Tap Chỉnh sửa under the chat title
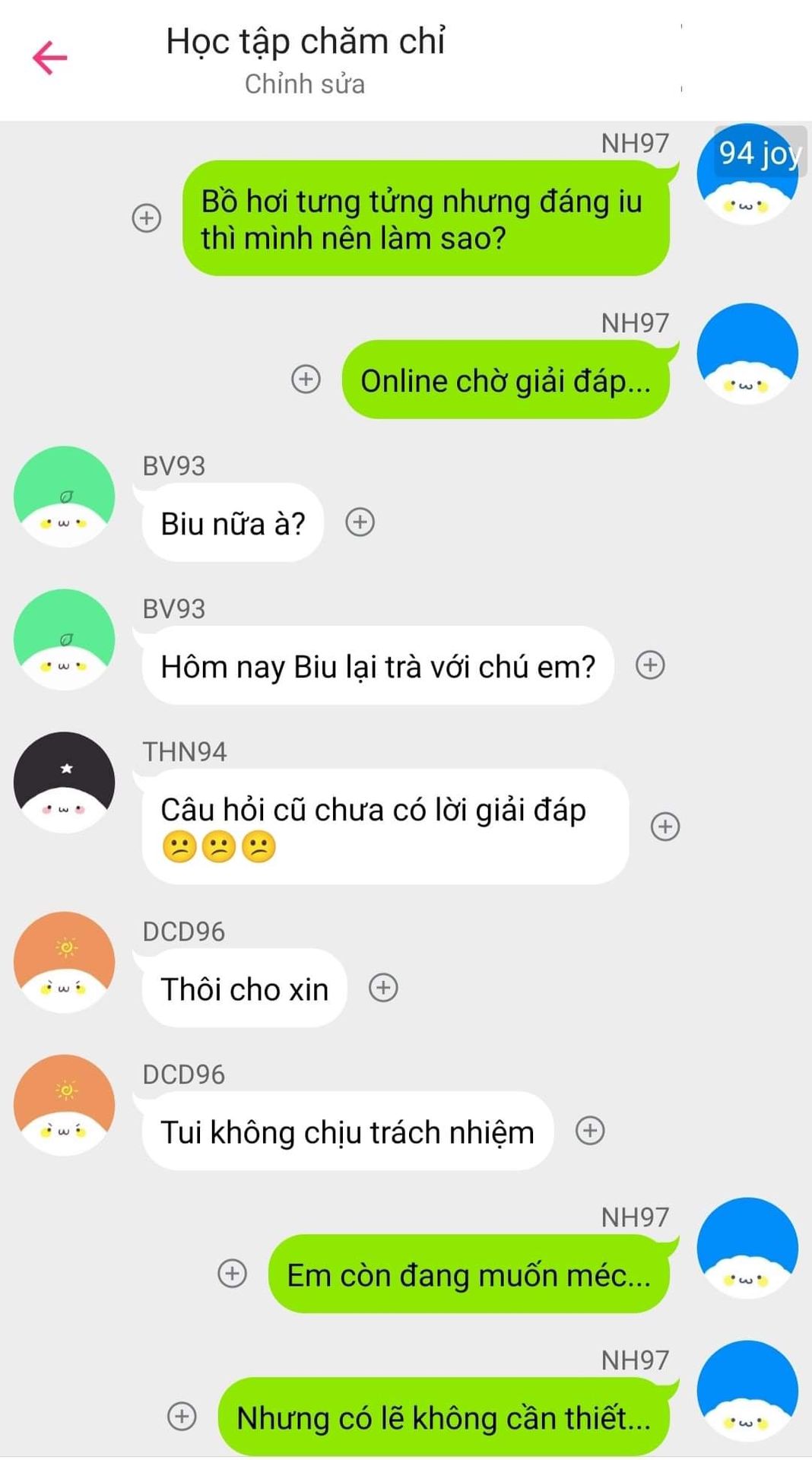The image size is (812, 1460). tap(304, 84)
